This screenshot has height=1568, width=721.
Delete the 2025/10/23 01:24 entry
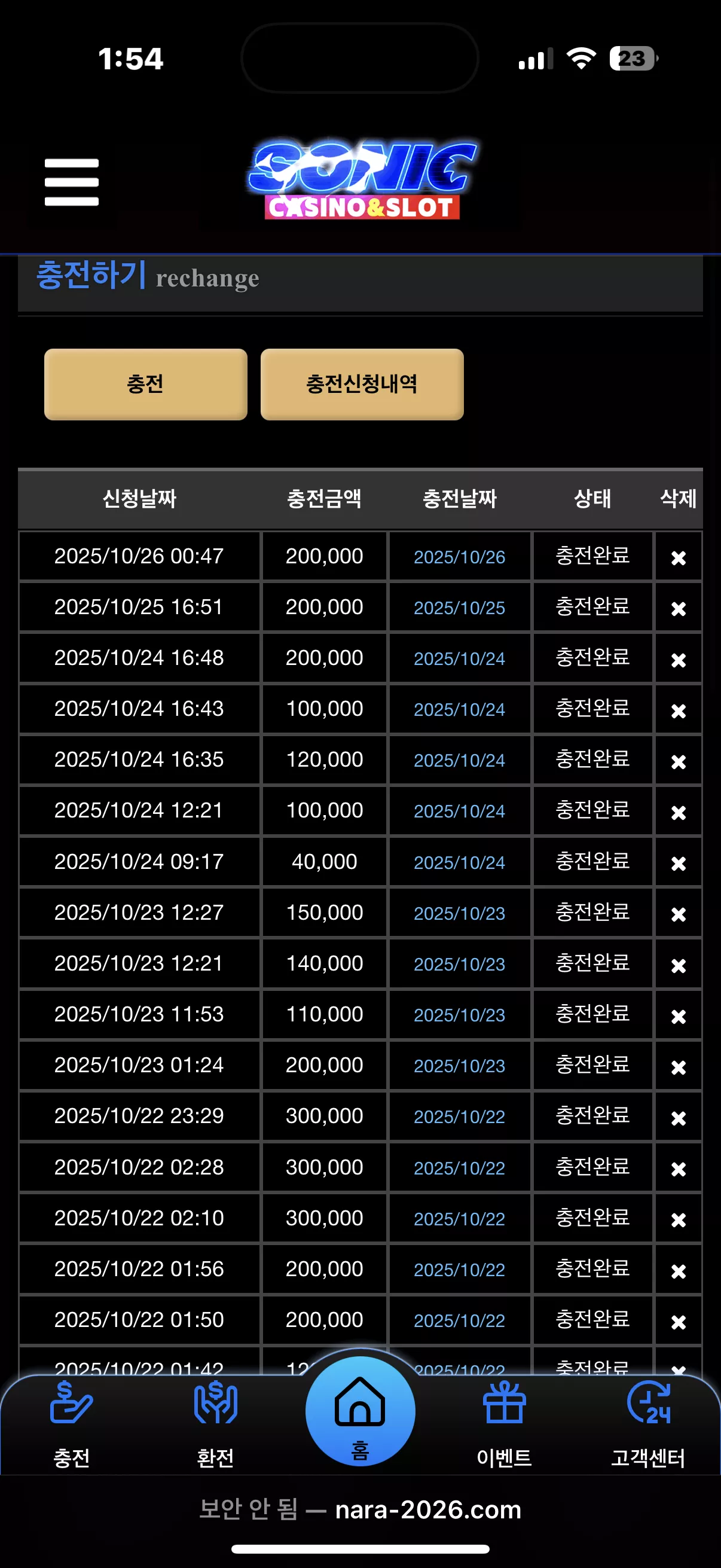click(x=679, y=1066)
